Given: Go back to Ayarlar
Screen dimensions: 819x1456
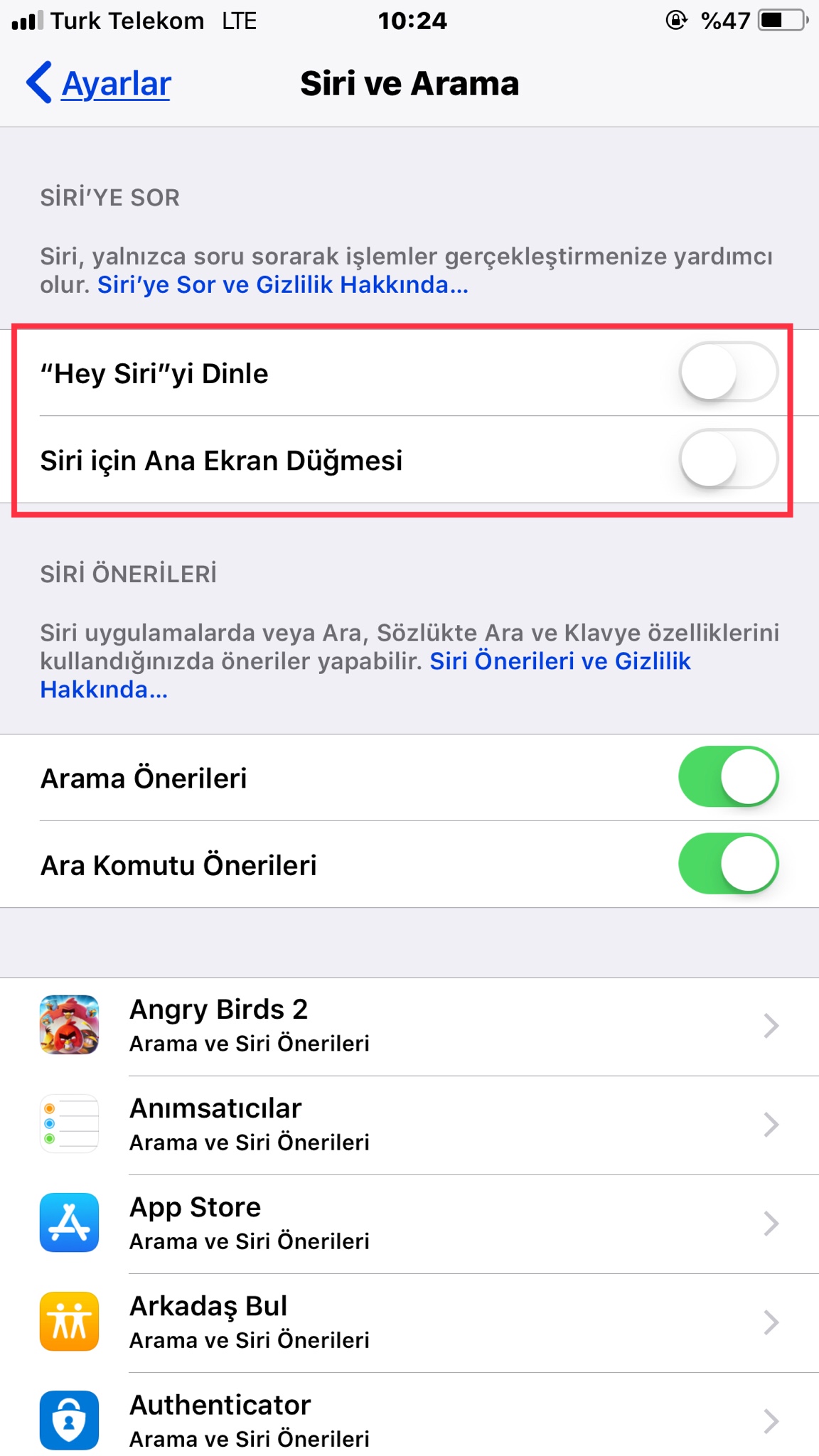Looking at the screenshot, I should point(100,84).
